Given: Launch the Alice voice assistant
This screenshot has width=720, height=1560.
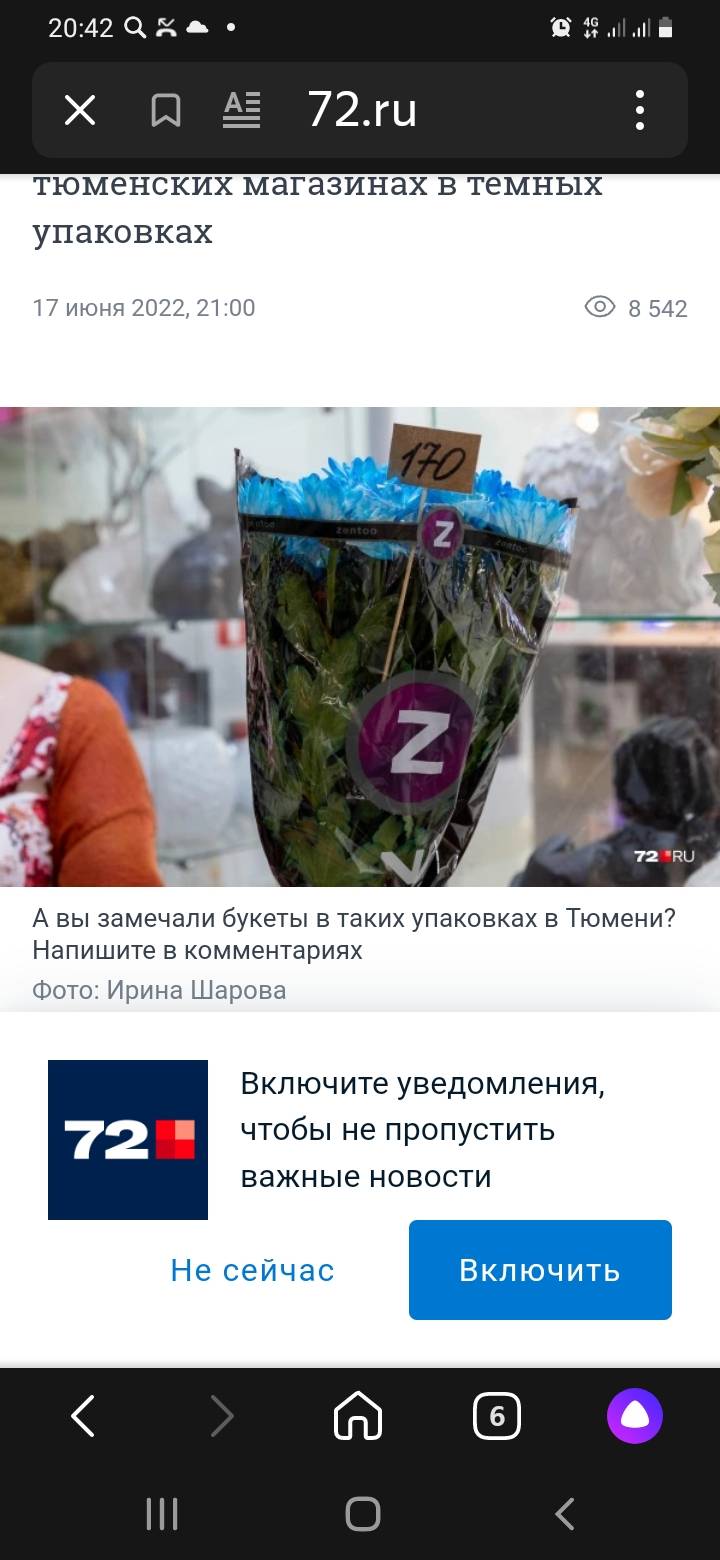Looking at the screenshot, I should [x=635, y=1416].
